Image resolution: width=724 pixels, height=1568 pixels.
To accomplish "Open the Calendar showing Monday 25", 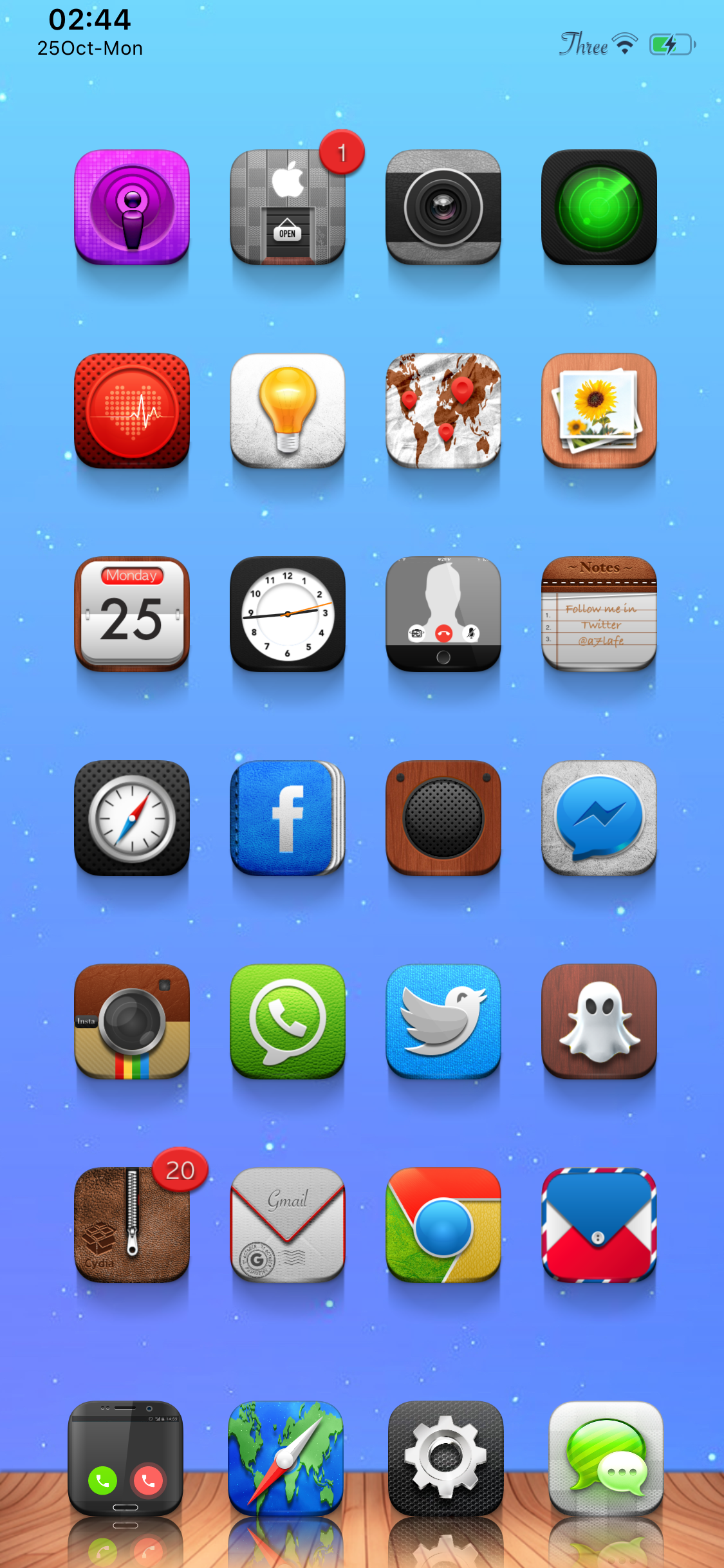I will [132, 614].
